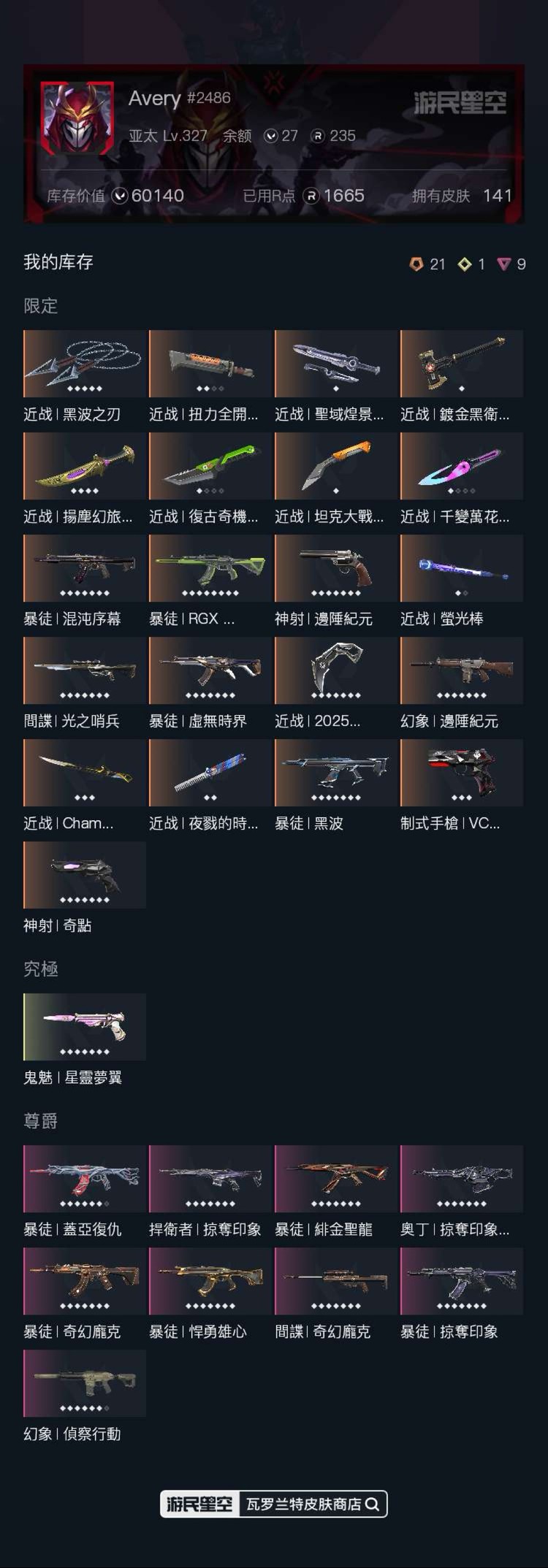Viewport: 548px width, 1568px height.
Task: Open the 鬼魅|星靈夢翼 skin thumbnail
Action: click(83, 1027)
